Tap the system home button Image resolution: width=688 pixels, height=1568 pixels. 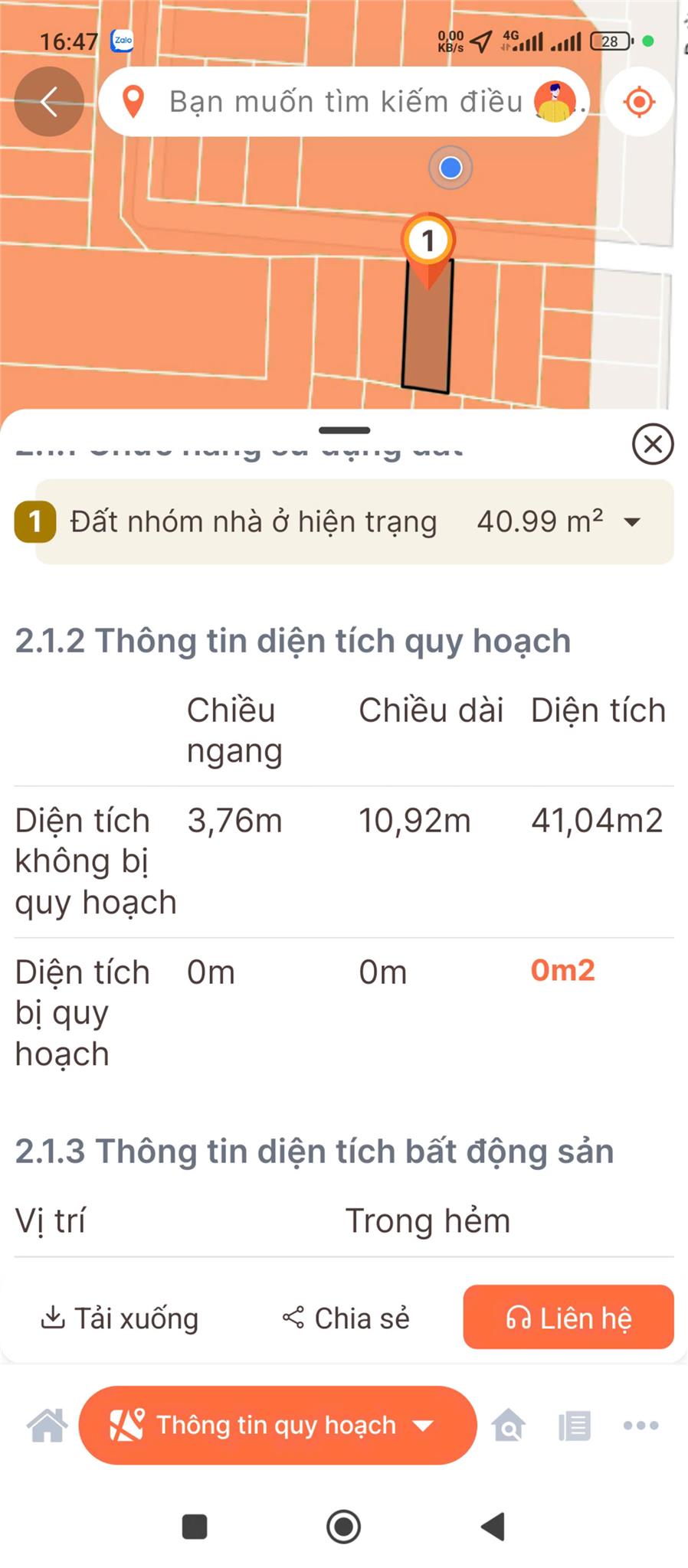[x=344, y=1526]
